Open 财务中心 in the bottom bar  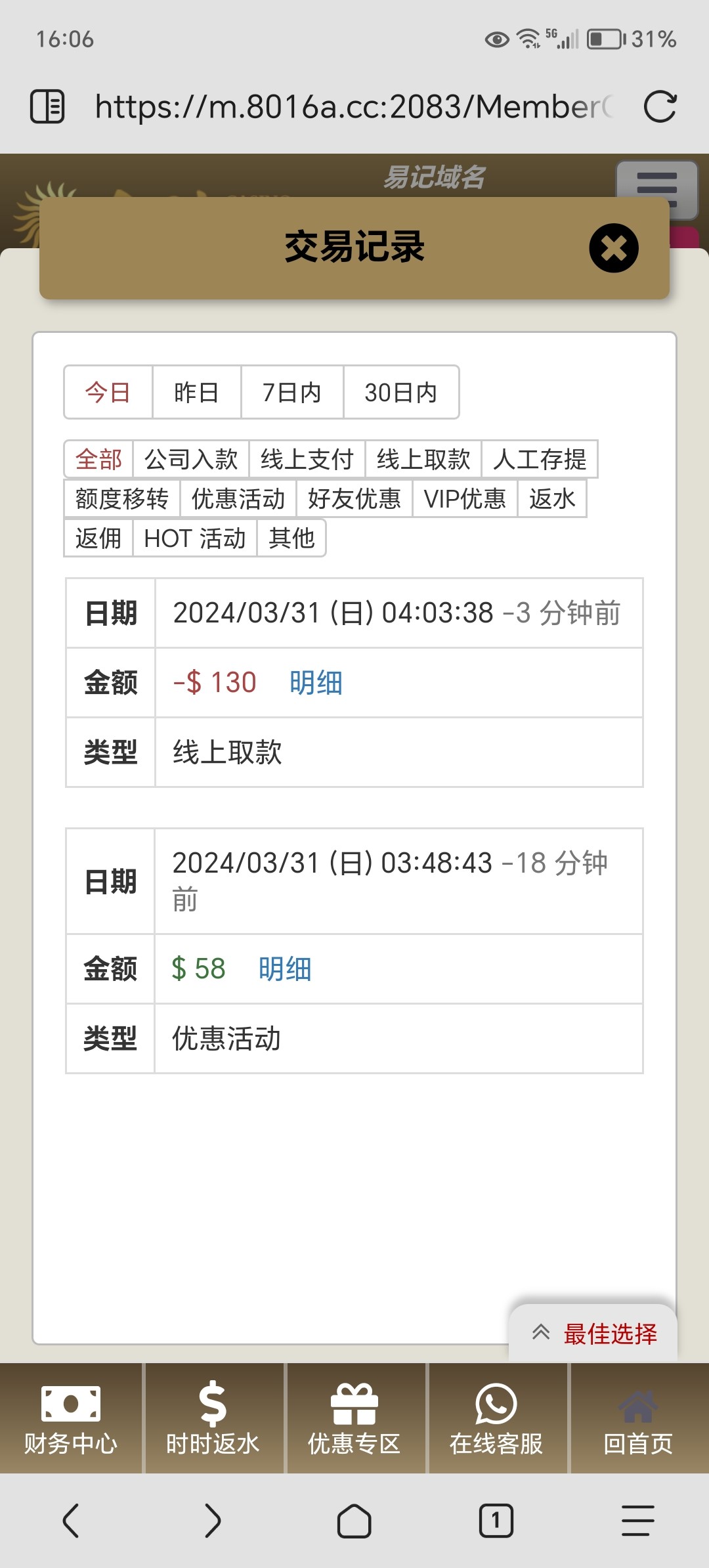coord(71,1418)
